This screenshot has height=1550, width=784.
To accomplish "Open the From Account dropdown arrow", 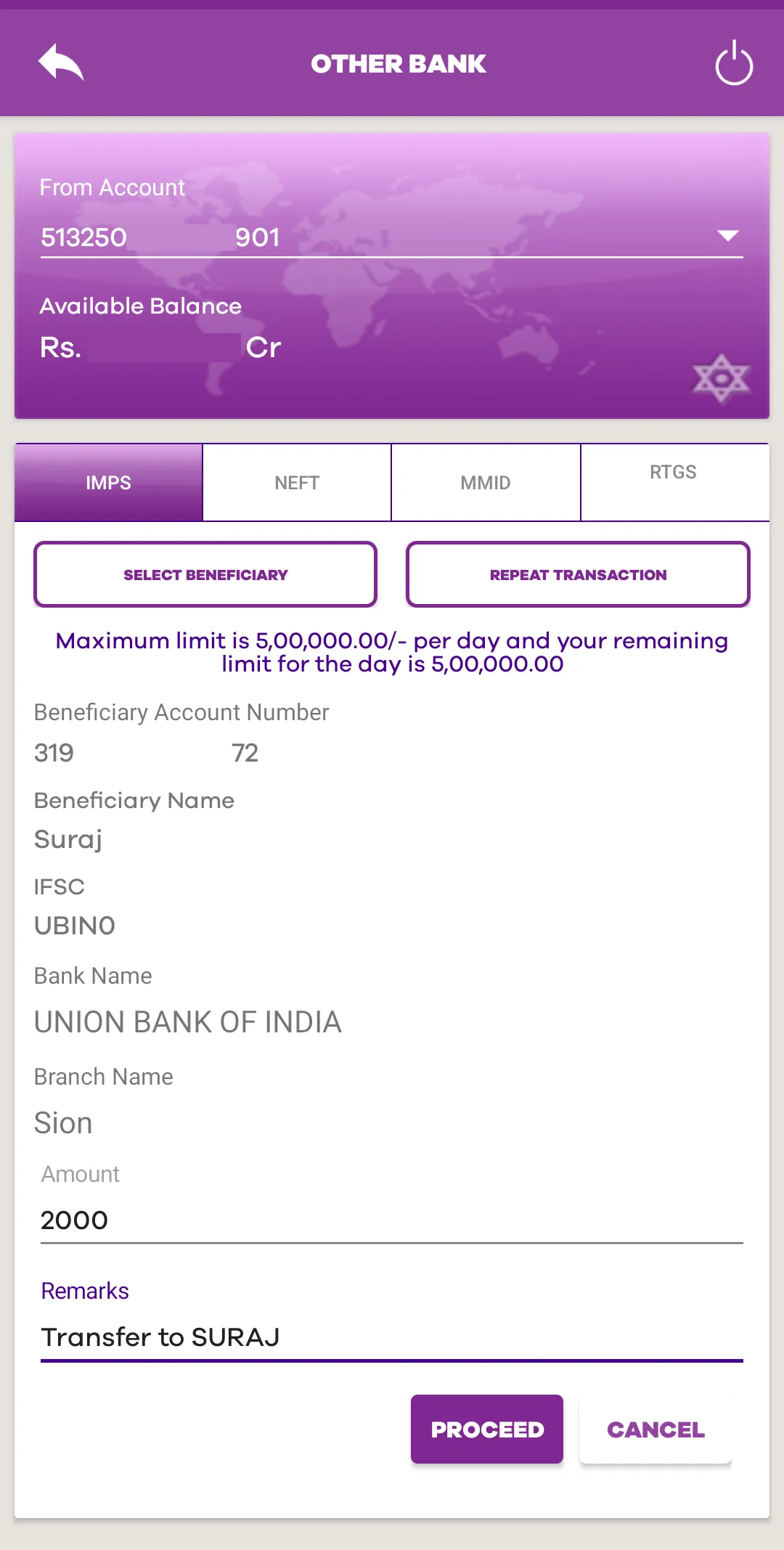I will click(727, 234).
